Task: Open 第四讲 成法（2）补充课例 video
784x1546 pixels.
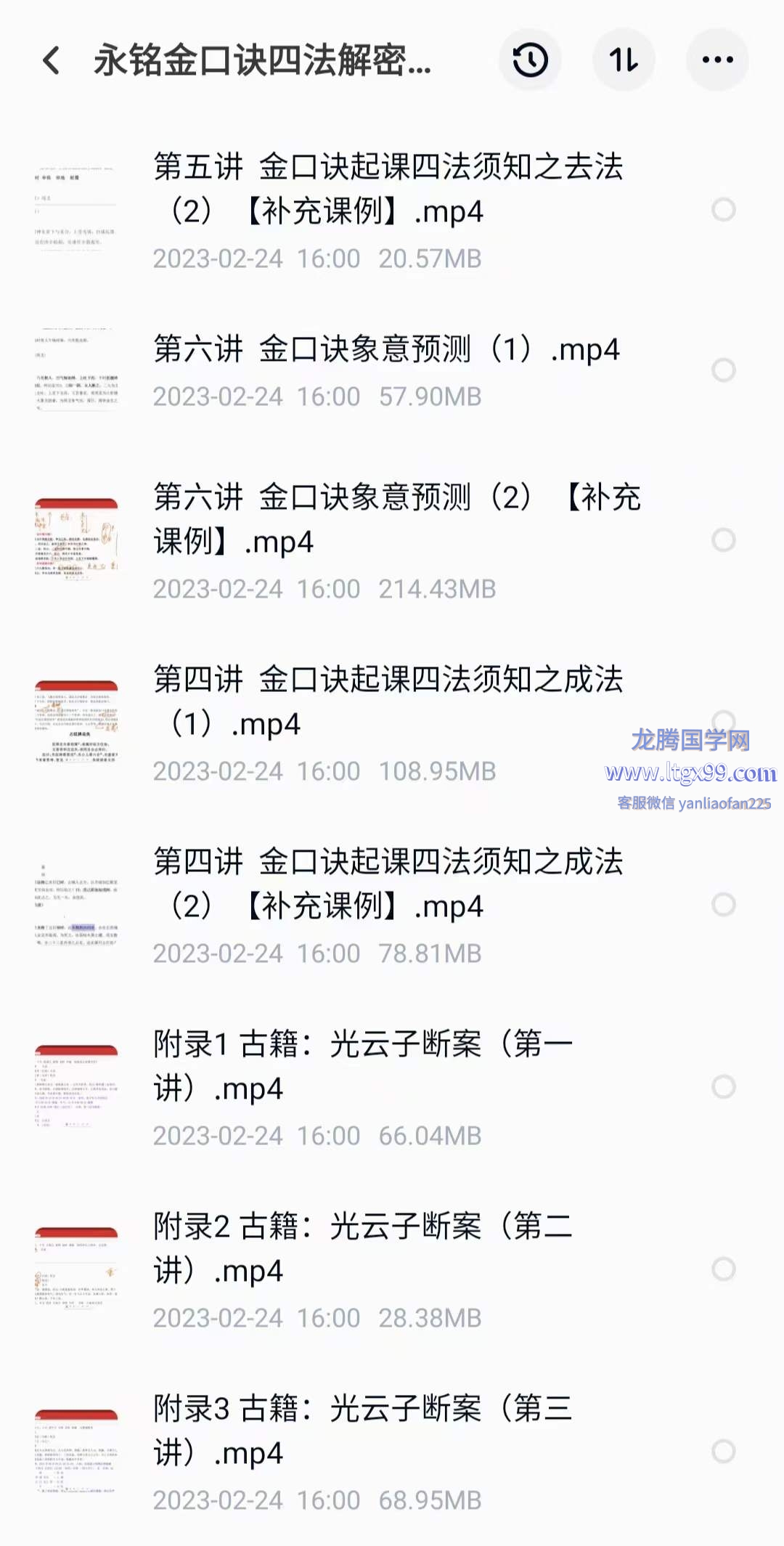Action: [388, 884]
